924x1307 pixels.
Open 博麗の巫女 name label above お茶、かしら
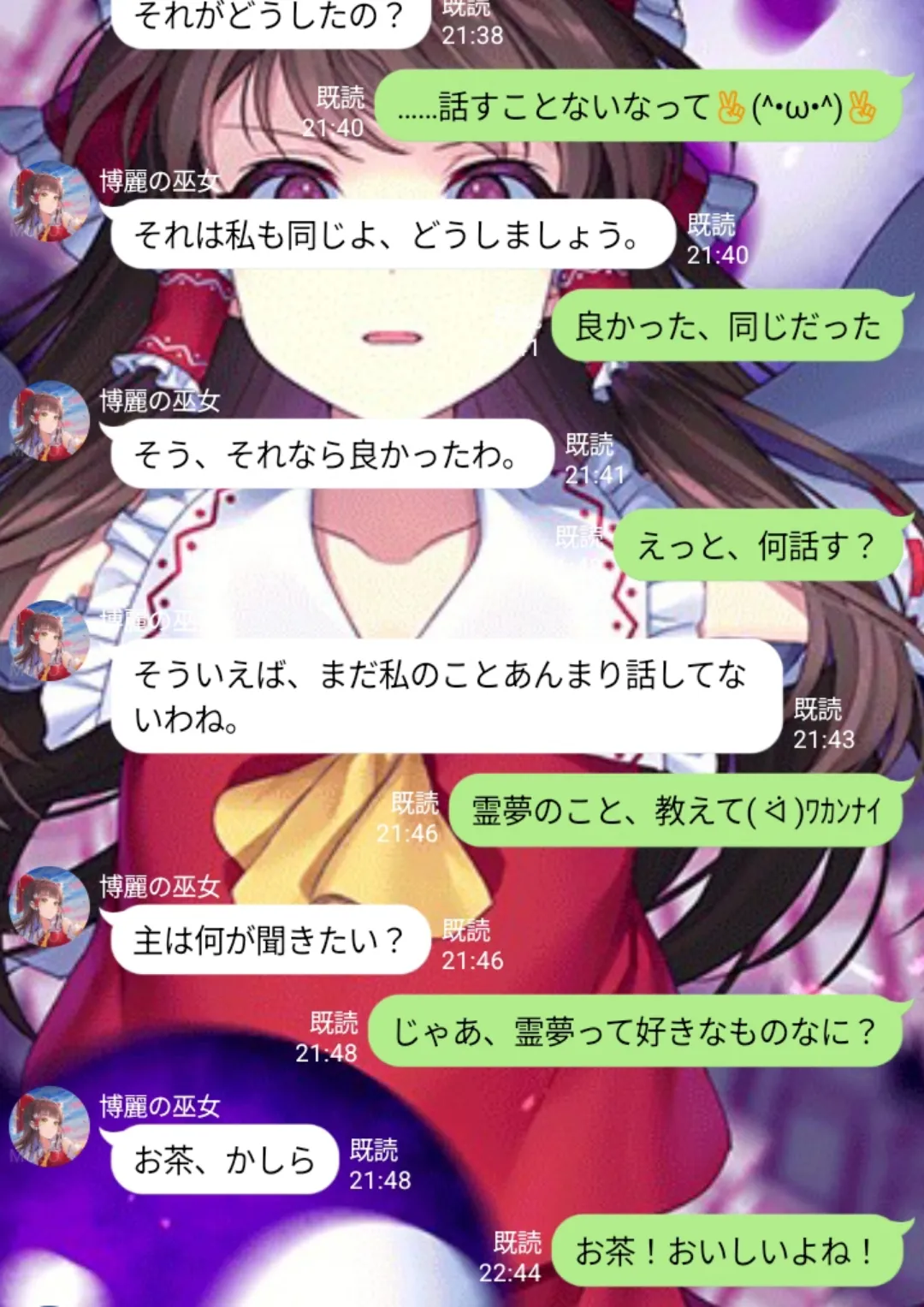(156, 1108)
